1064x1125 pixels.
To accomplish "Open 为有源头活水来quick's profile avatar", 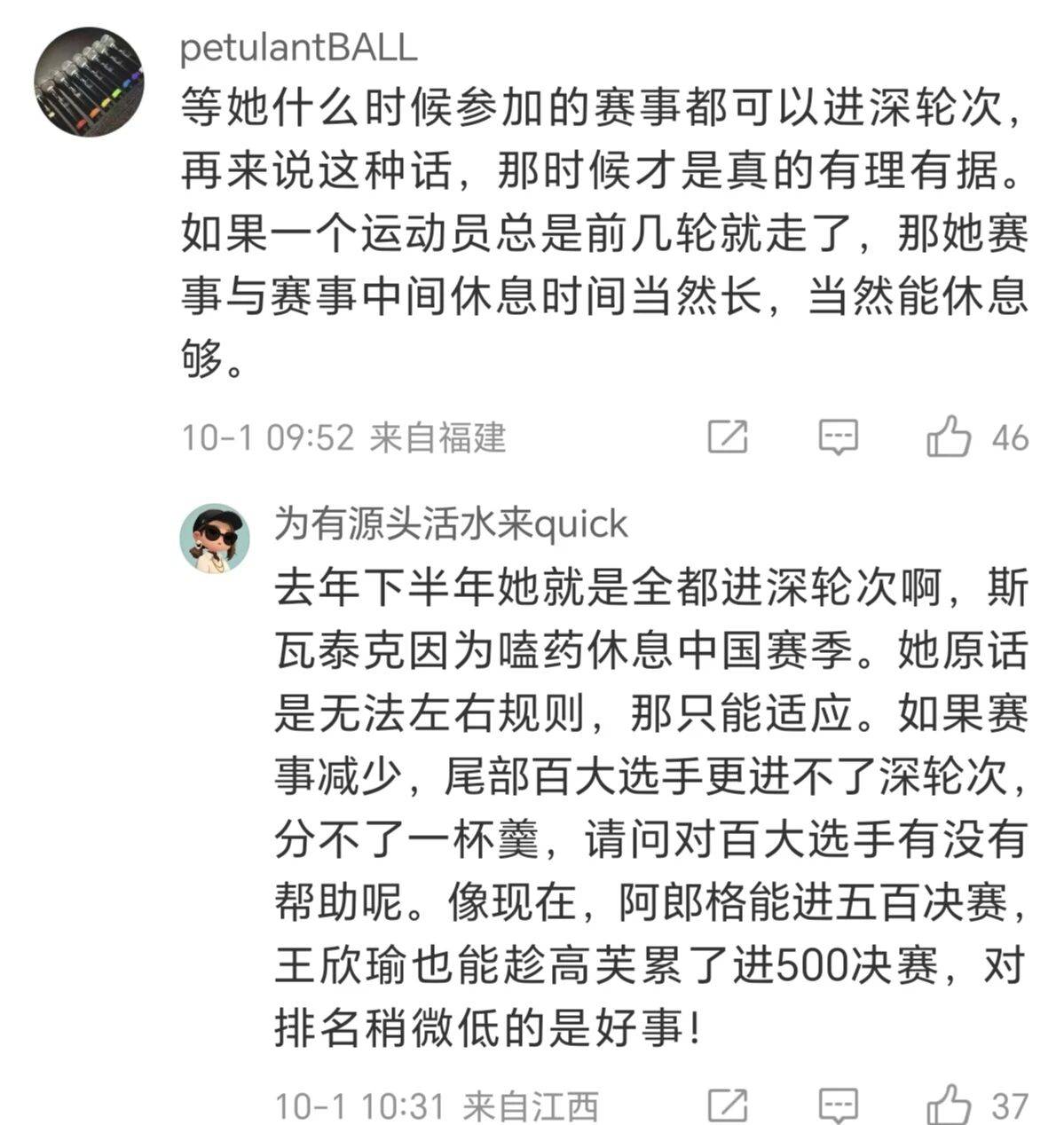I will 214,539.
